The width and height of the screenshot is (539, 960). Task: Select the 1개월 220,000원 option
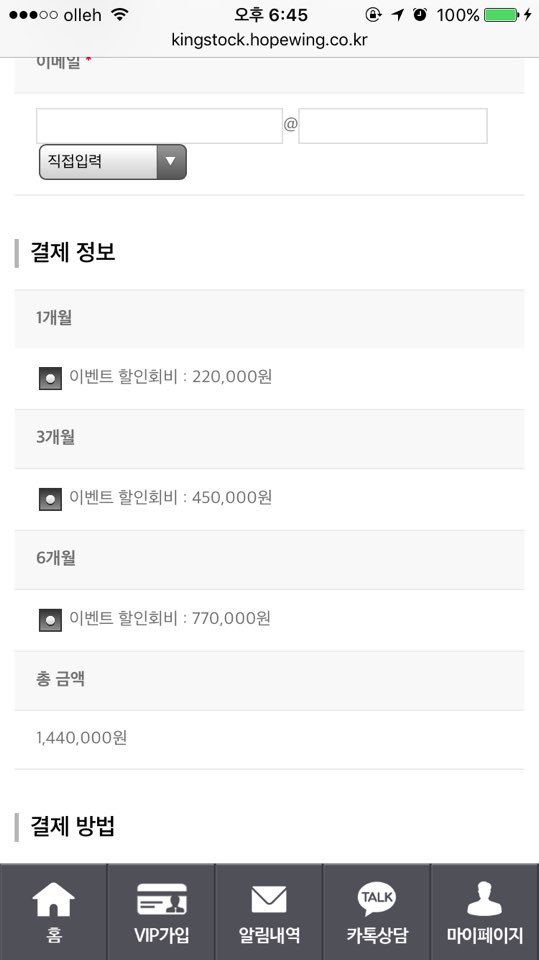tap(50, 378)
